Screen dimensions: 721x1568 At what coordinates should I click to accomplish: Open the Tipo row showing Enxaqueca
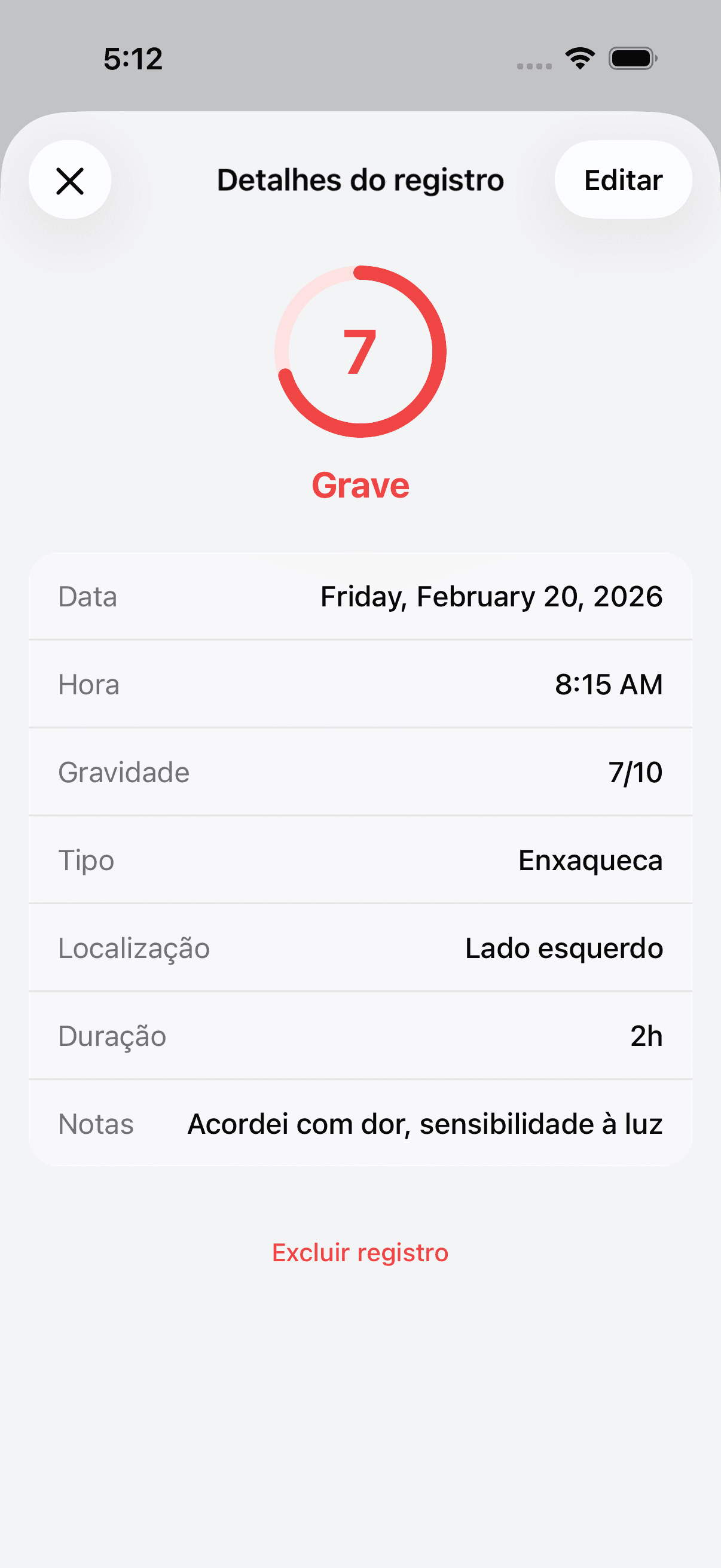(360, 859)
